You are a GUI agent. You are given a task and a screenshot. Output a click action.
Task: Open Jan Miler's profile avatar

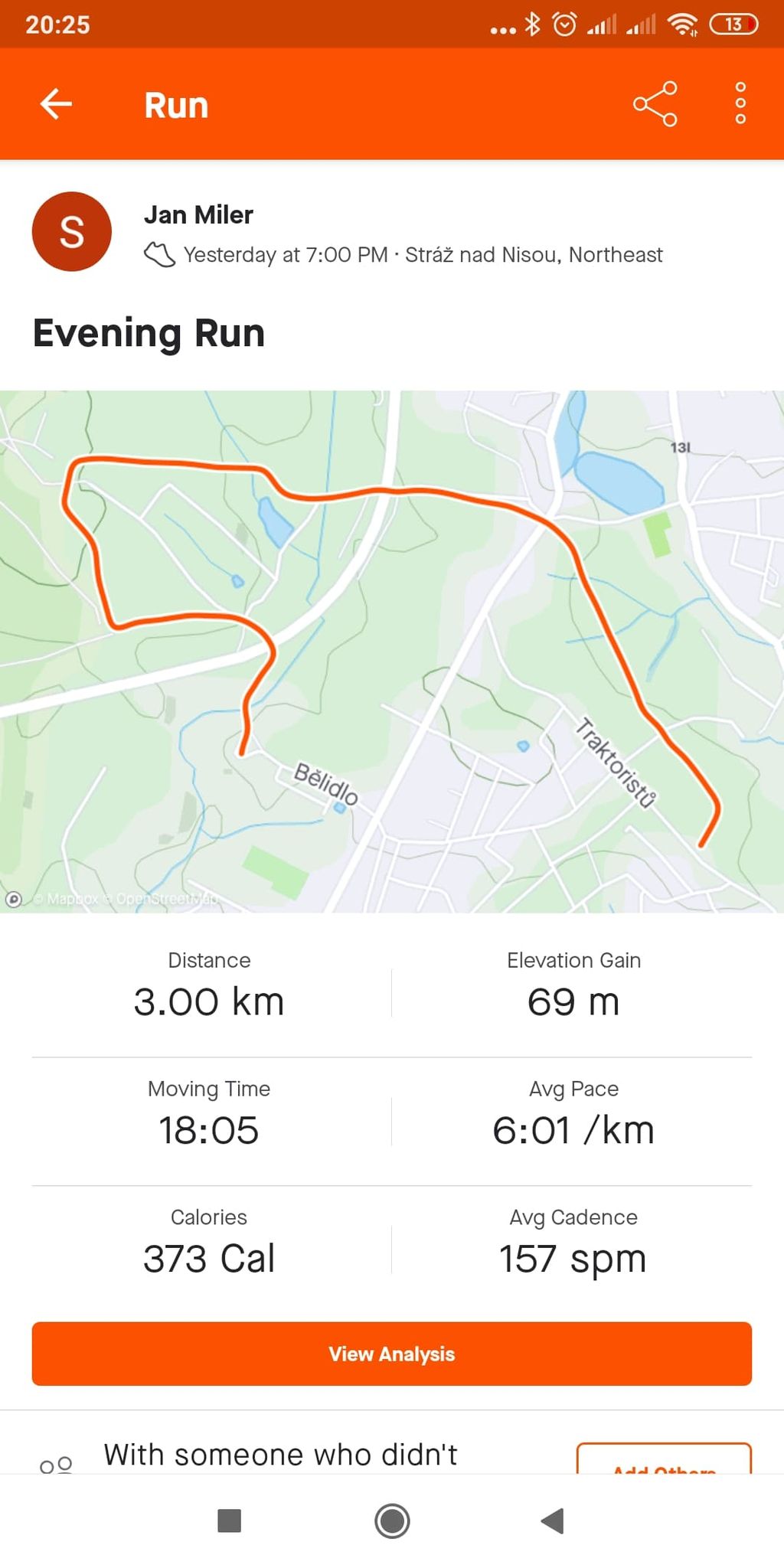click(72, 231)
